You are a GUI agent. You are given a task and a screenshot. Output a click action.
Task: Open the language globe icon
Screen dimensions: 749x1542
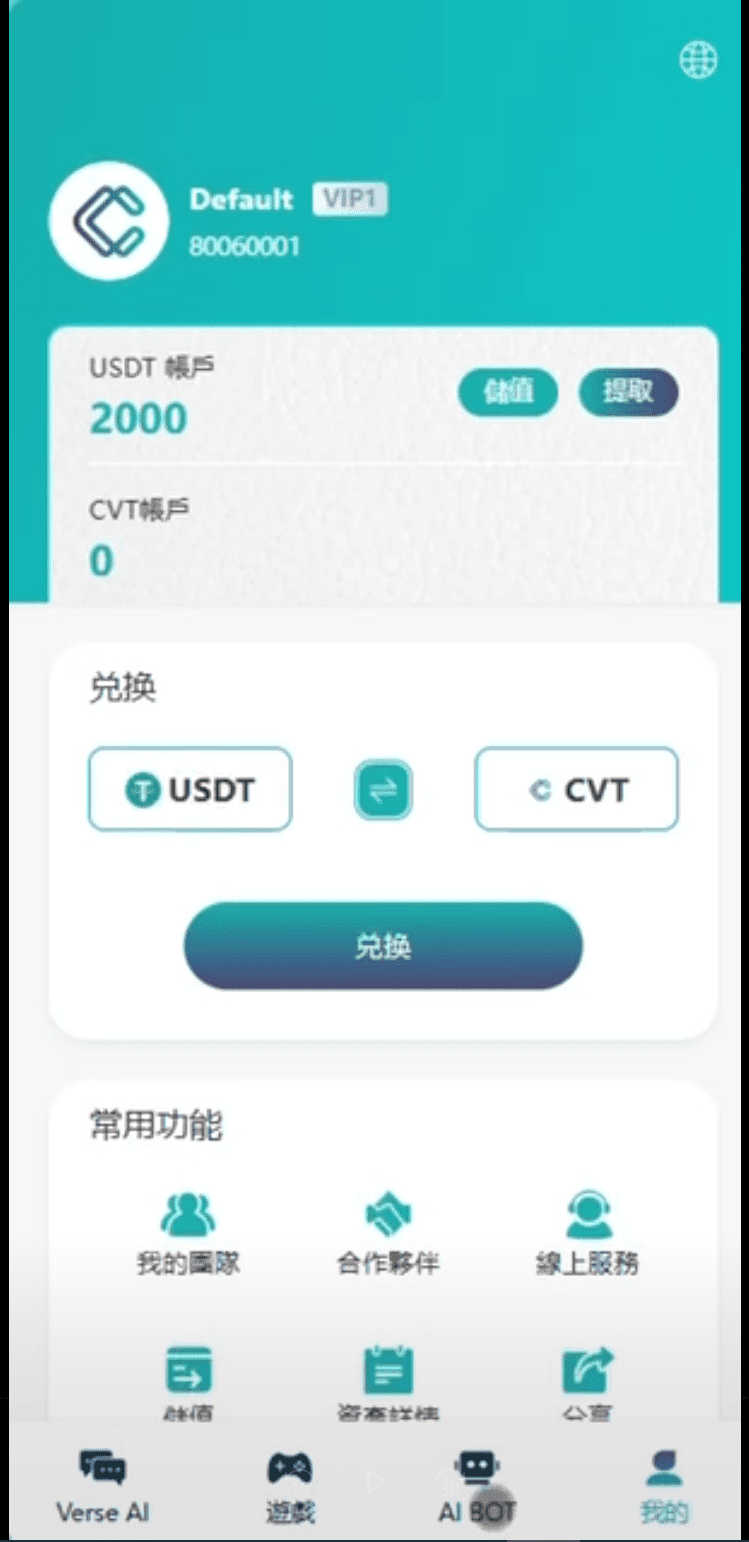coord(698,60)
